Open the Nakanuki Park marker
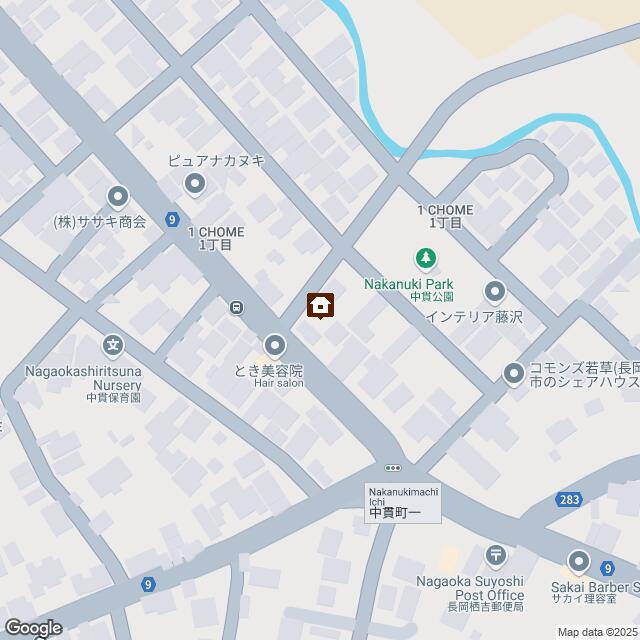 click(427, 259)
